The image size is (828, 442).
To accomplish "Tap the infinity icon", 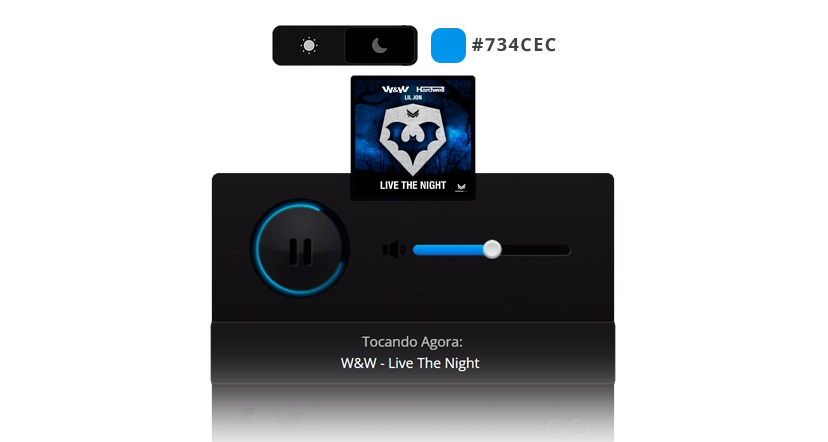I will click(566, 426).
